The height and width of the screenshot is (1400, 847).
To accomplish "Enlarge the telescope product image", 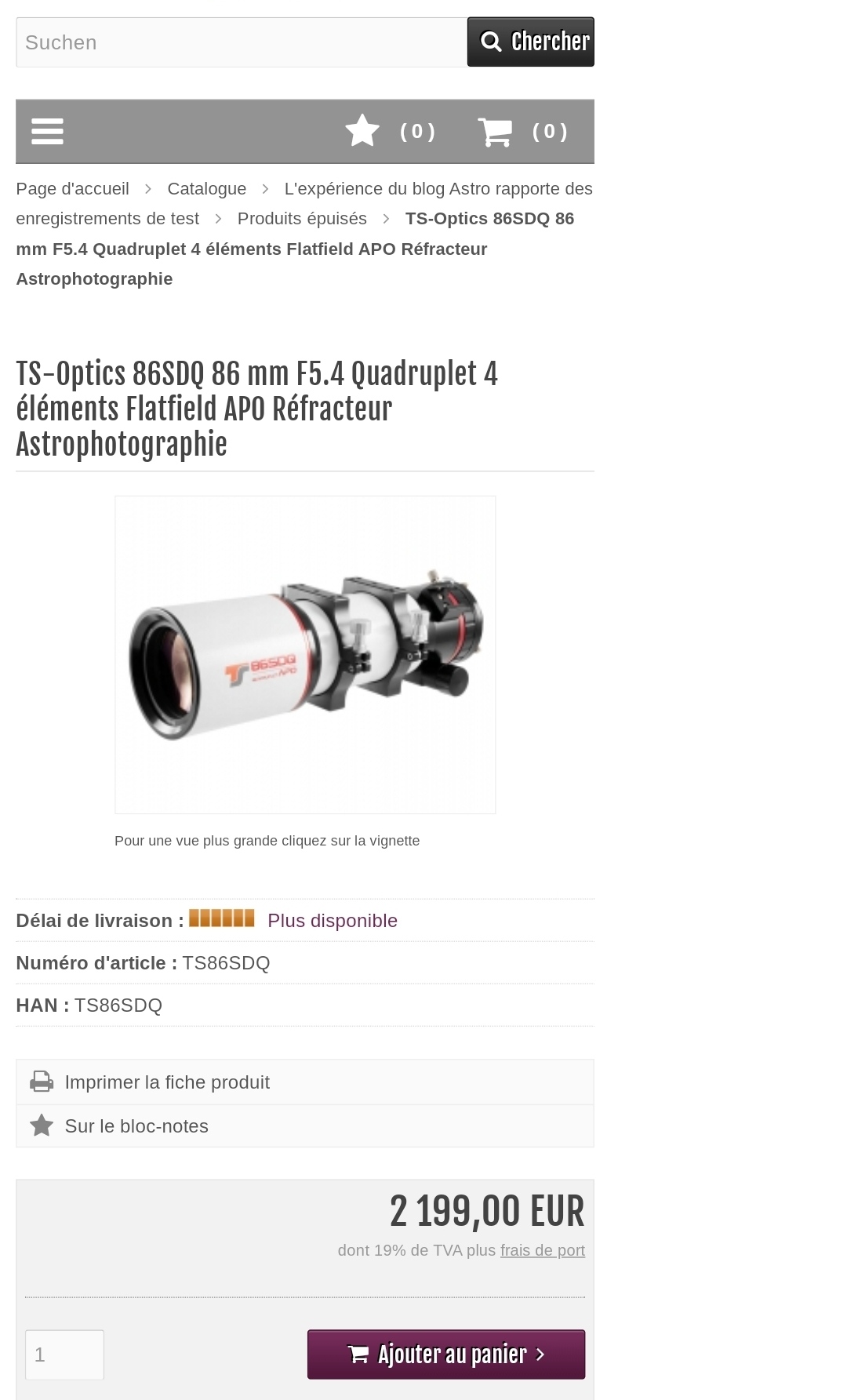I will (x=305, y=654).
